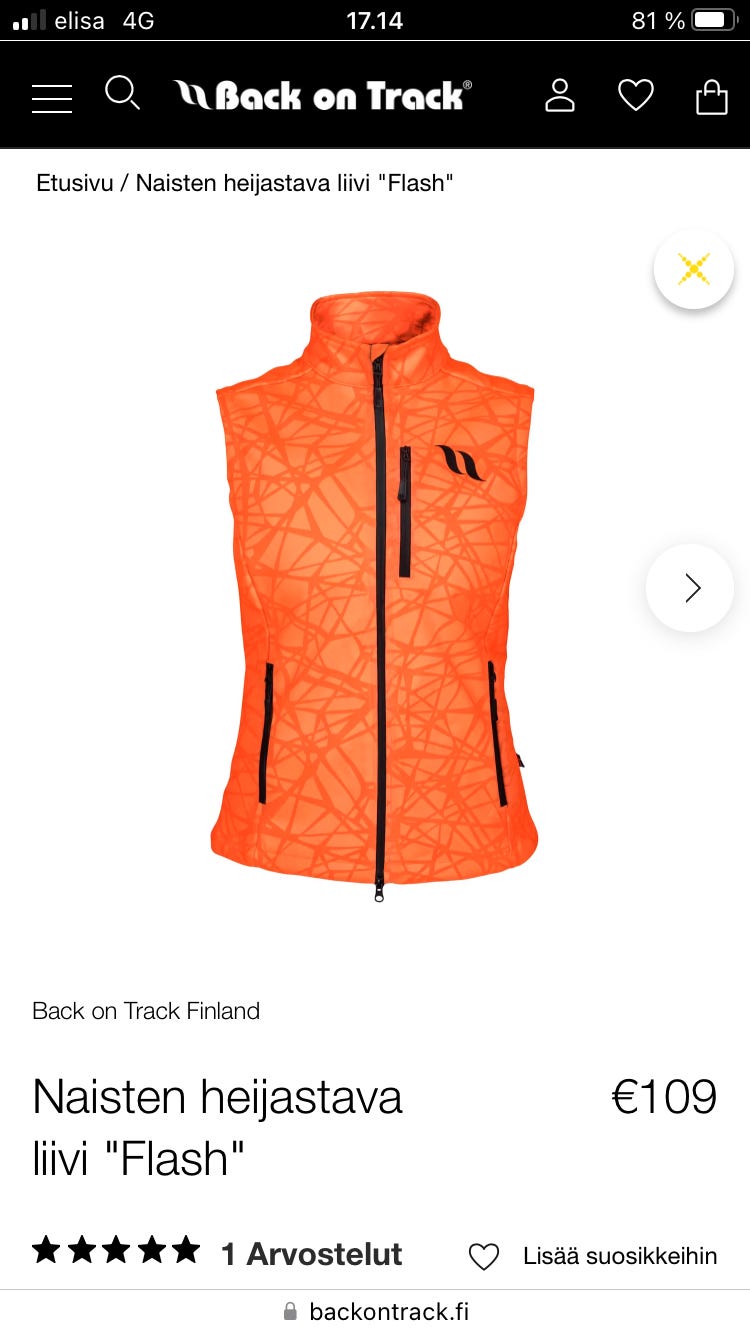Open the shopping bag
This screenshot has height=1334, width=750.
711,96
